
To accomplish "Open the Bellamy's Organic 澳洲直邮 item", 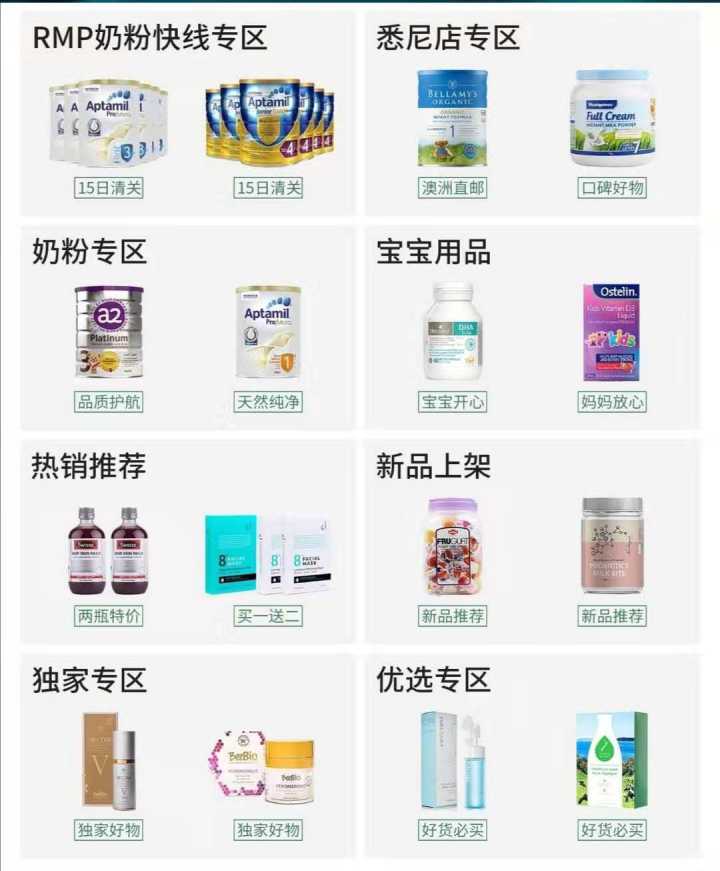I will tap(452, 120).
